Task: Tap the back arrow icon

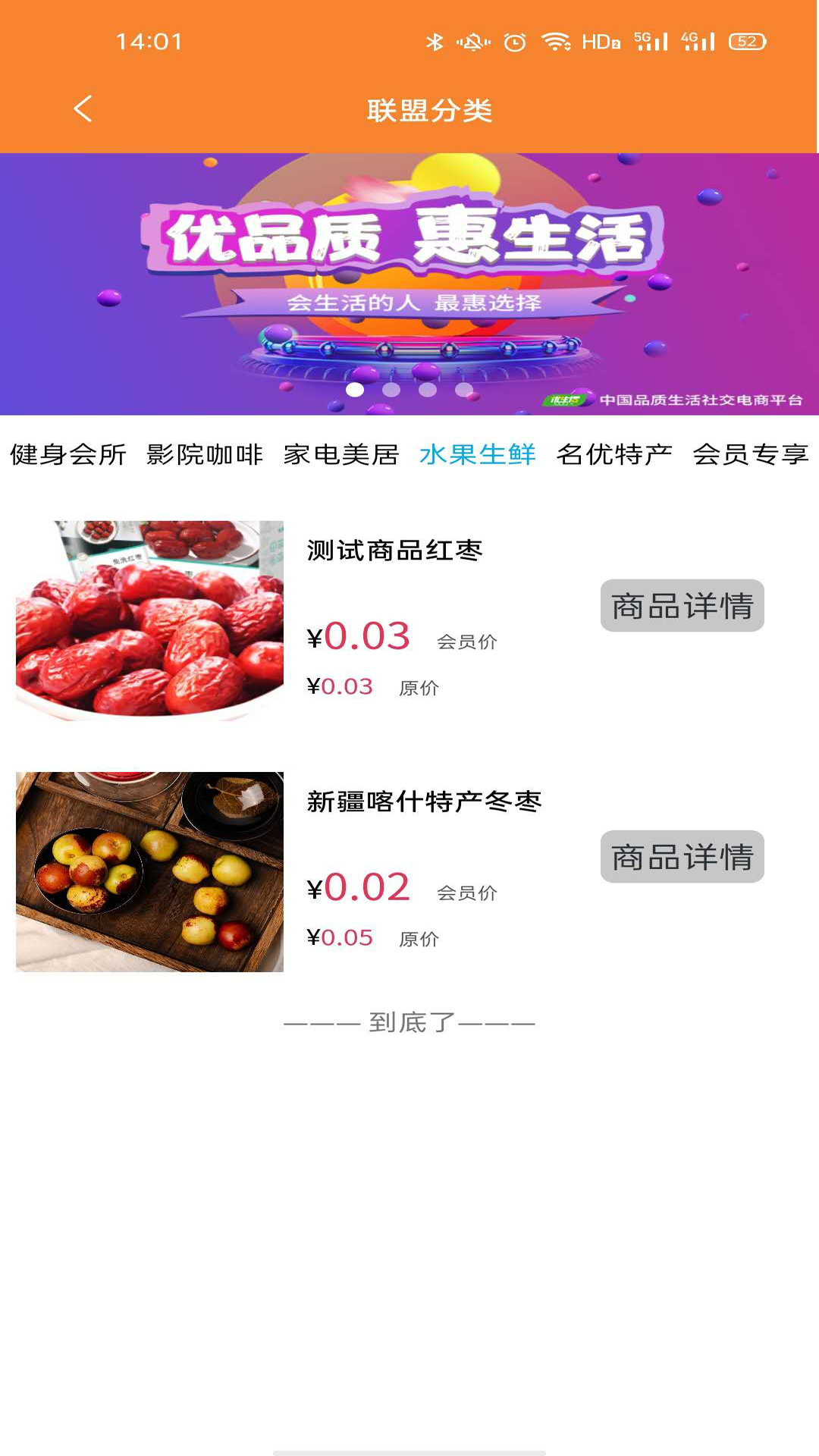Action: click(83, 110)
